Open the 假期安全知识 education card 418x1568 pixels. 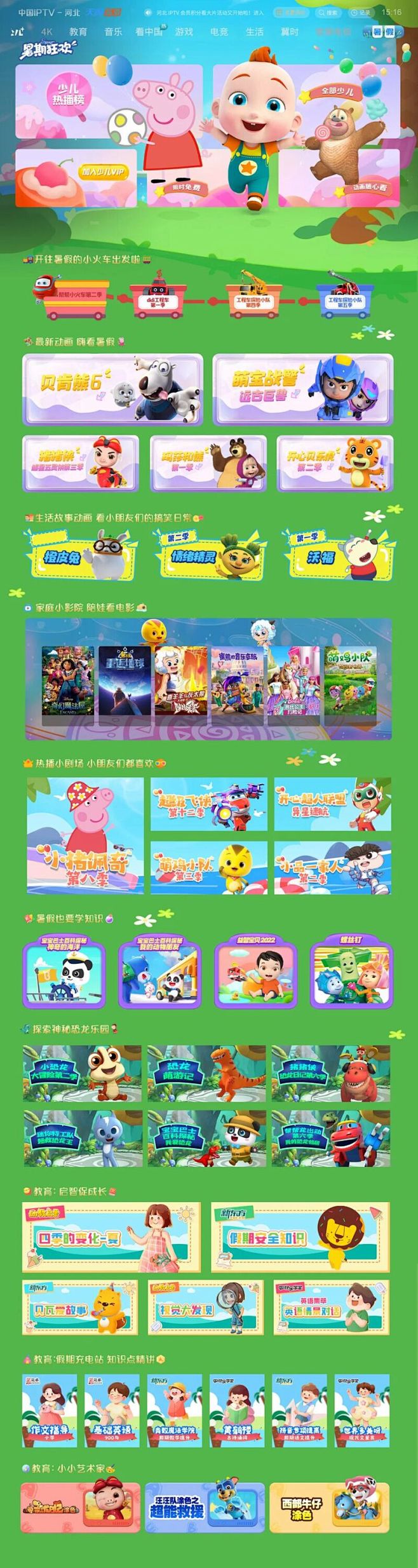[300, 1236]
